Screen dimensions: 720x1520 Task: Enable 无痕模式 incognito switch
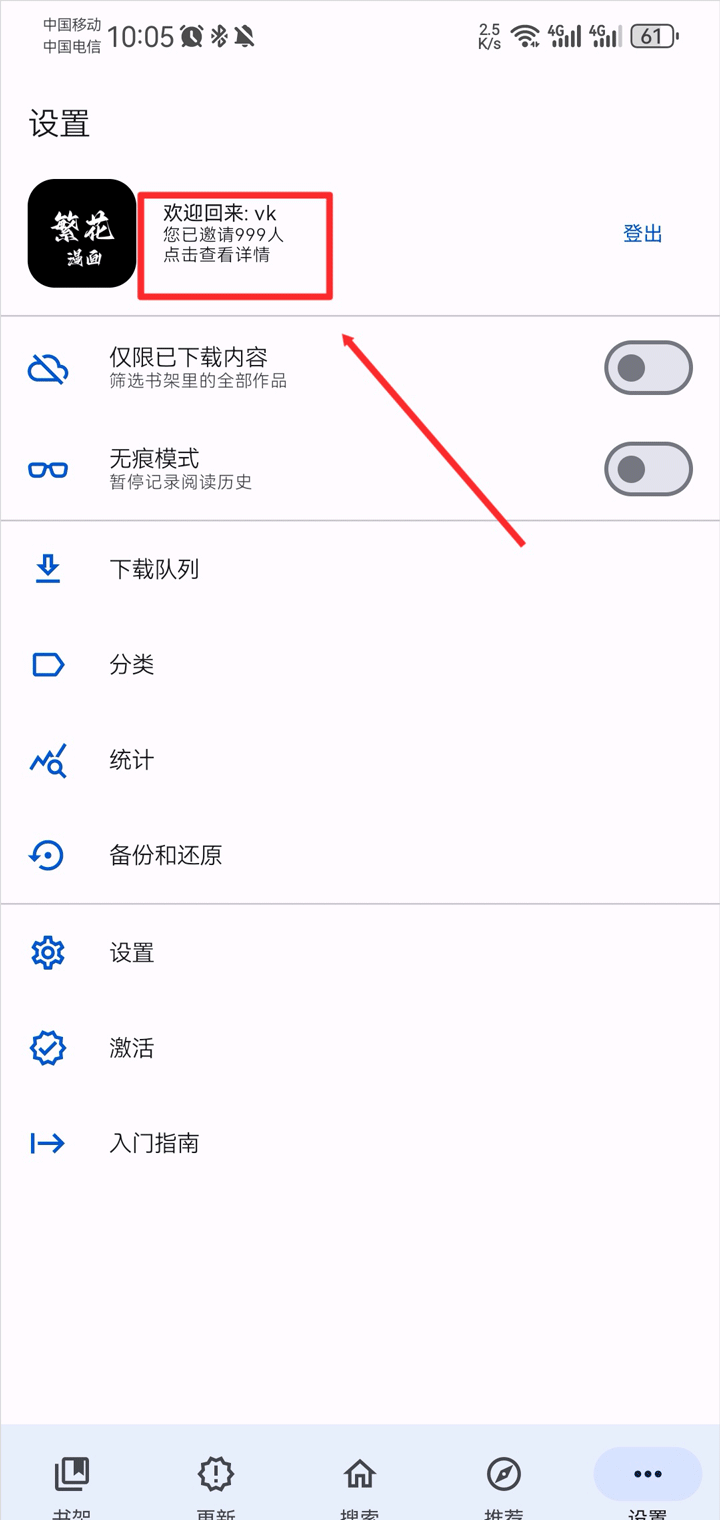[x=648, y=469]
